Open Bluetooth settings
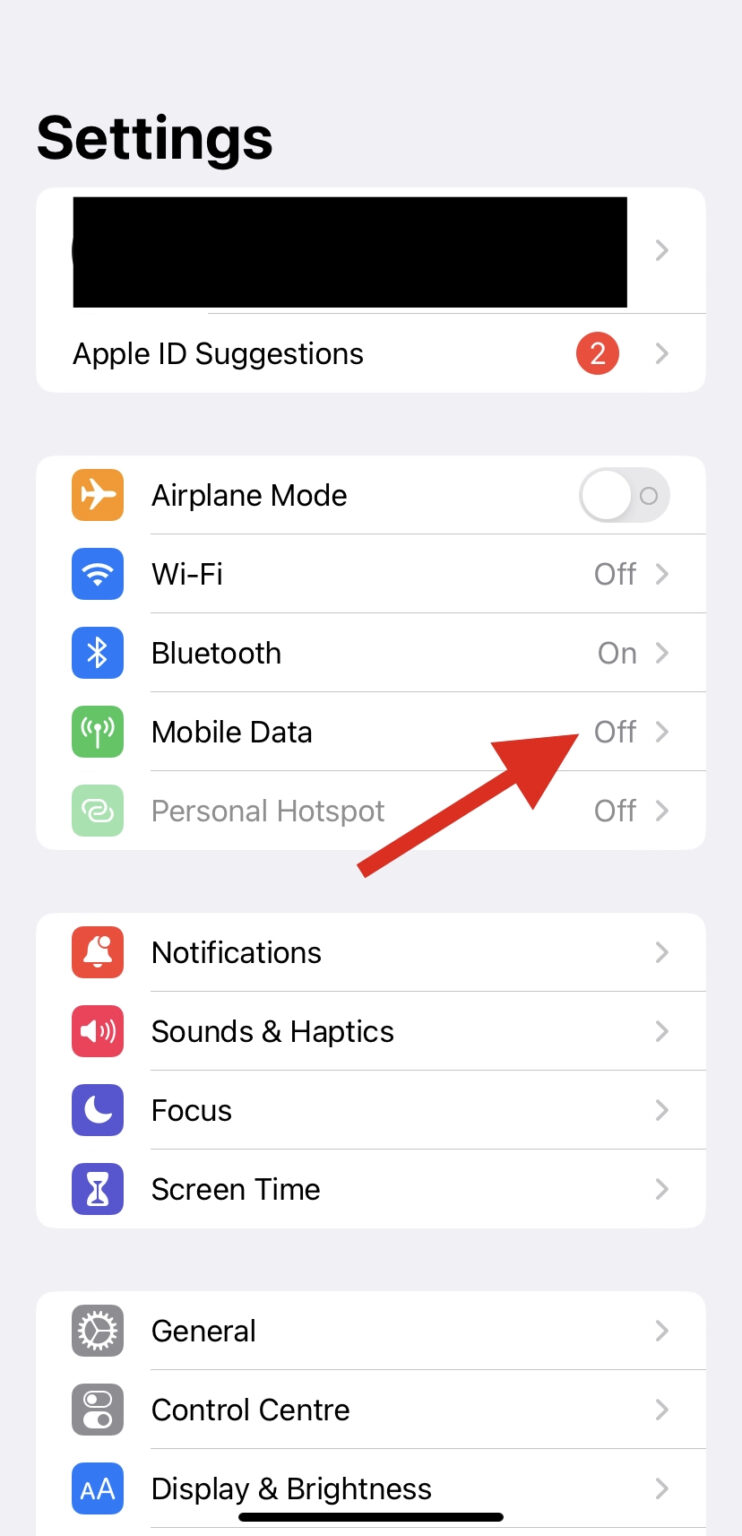 (371, 653)
